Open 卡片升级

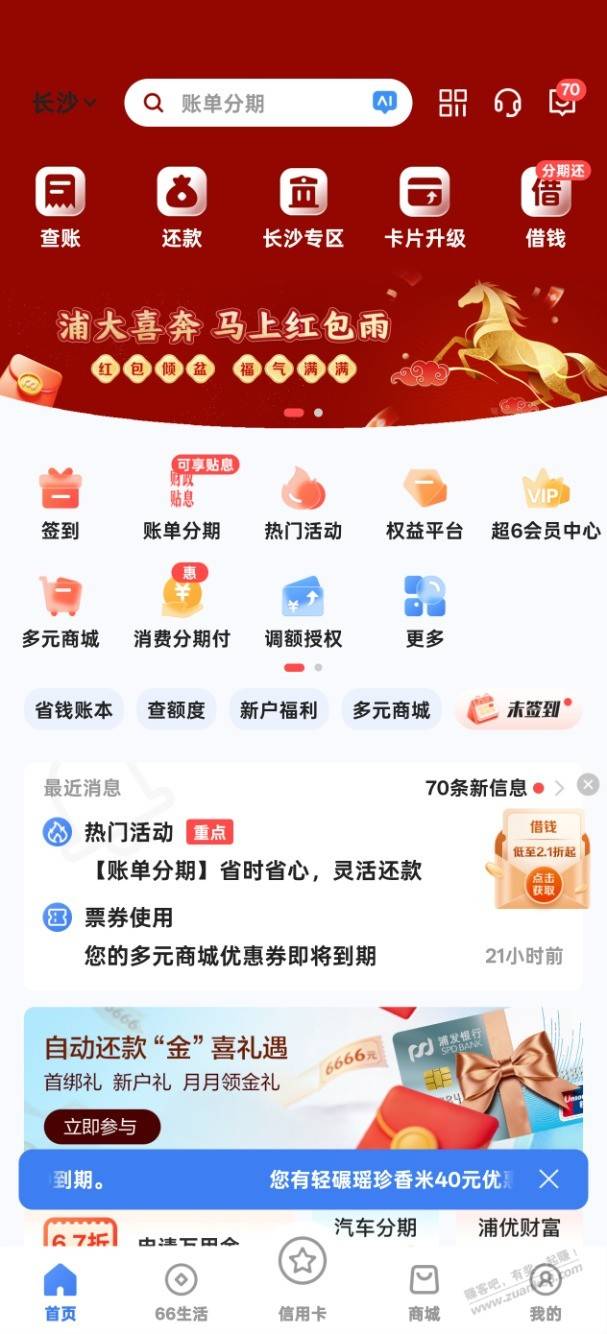tap(424, 207)
